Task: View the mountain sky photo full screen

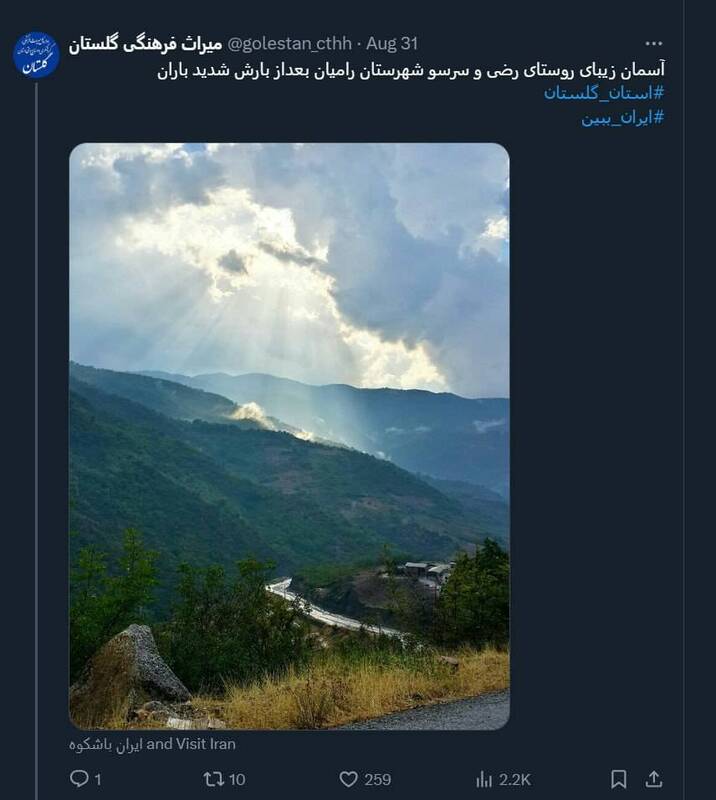Action: pyautogui.click(x=289, y=436)
